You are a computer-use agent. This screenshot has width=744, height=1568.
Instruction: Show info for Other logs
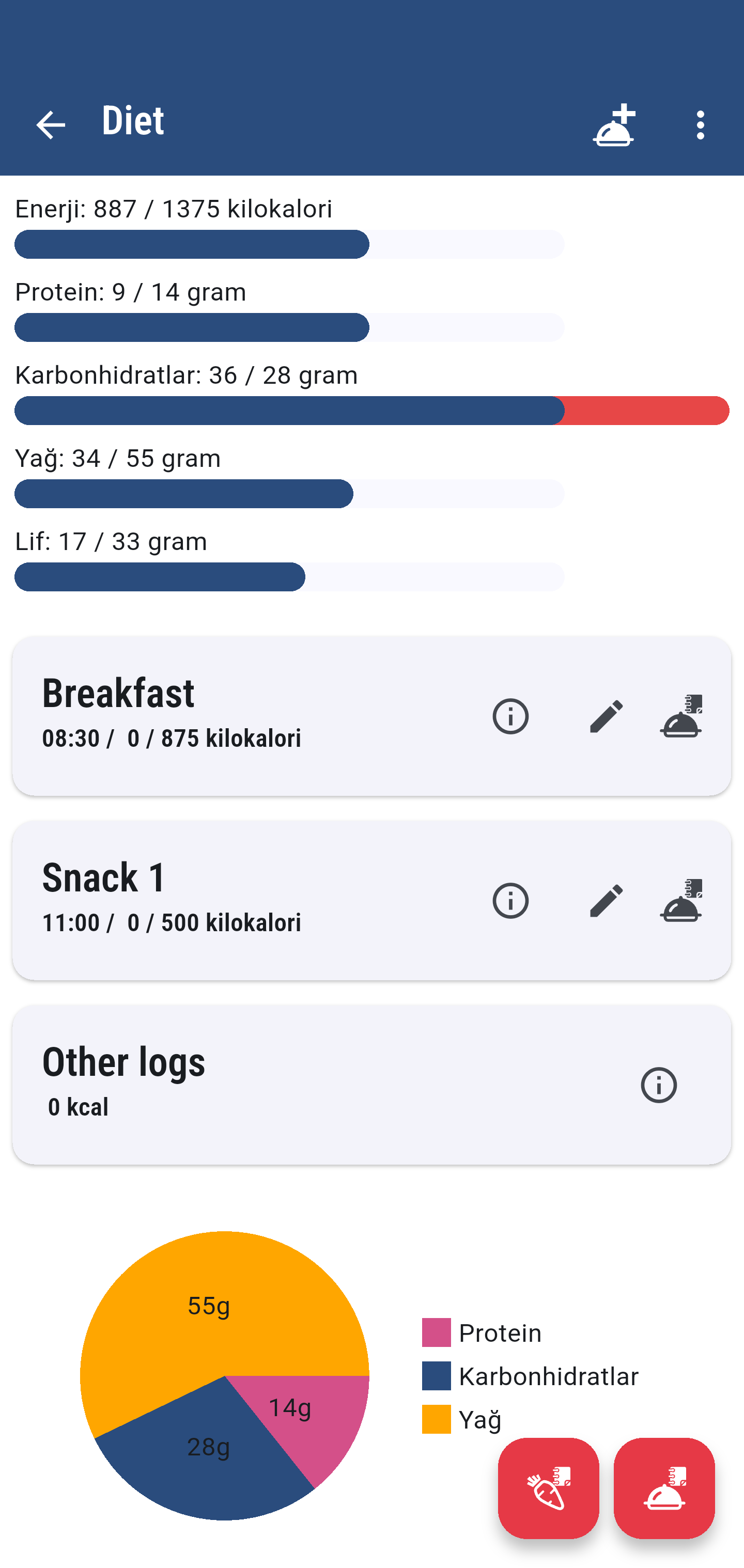658,1085
